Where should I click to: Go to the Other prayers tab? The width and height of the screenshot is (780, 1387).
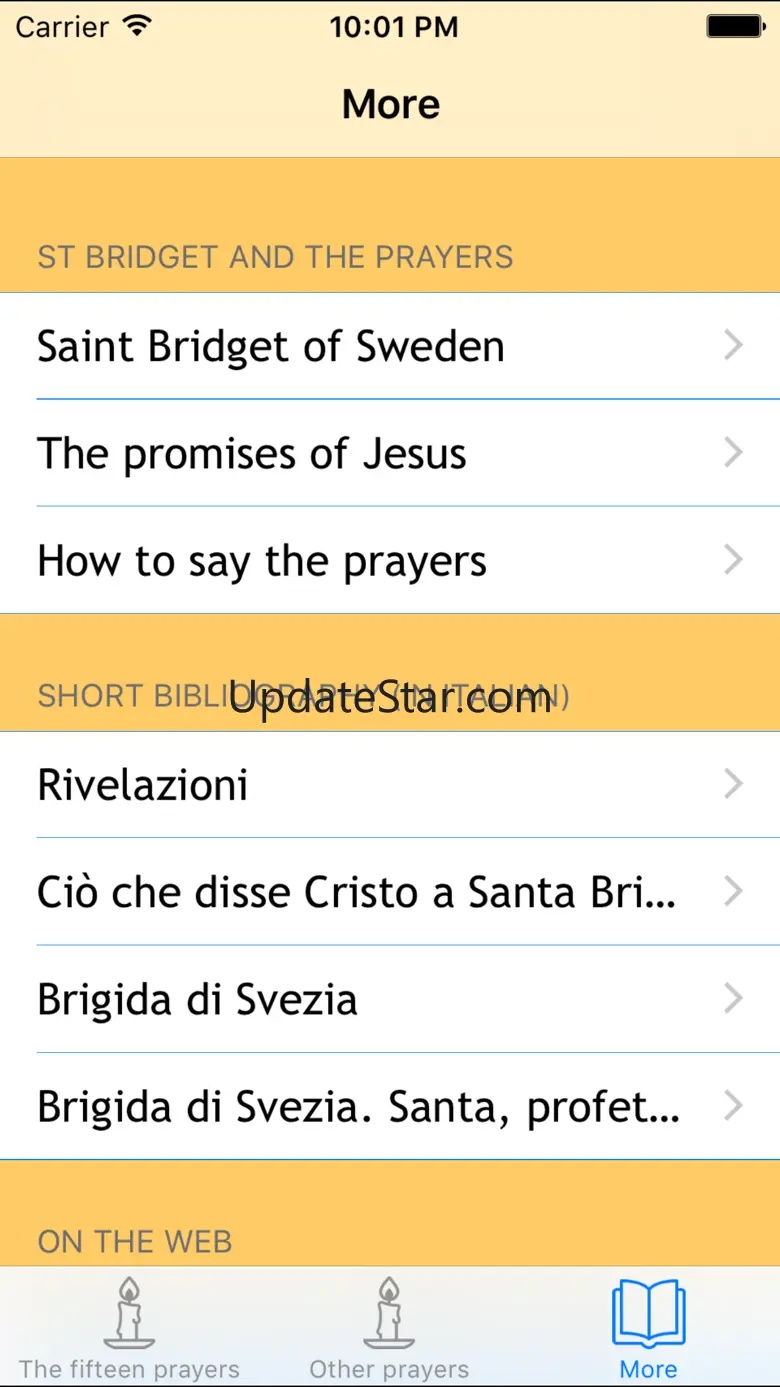[389, 1327]
